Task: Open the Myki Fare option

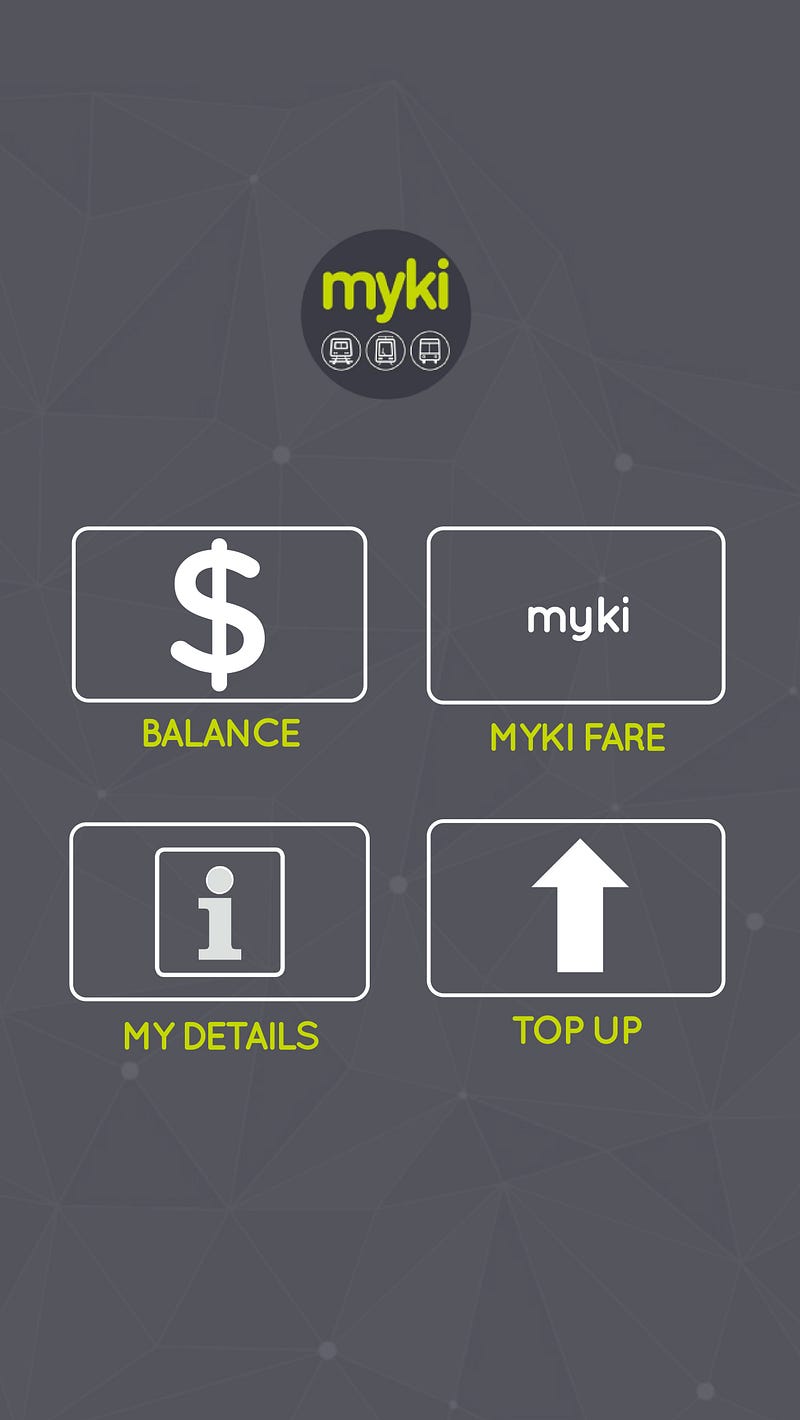Action: pos(576,615)
